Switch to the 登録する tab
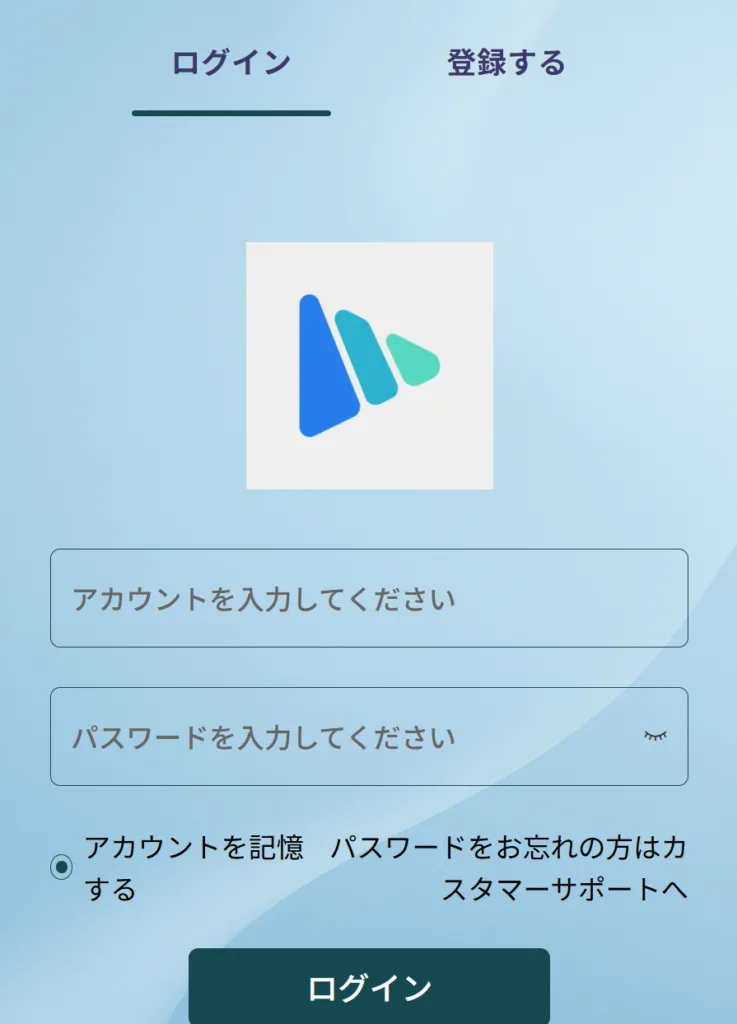The height and width of the screenshot is (1024, 737). click(506, 64)
